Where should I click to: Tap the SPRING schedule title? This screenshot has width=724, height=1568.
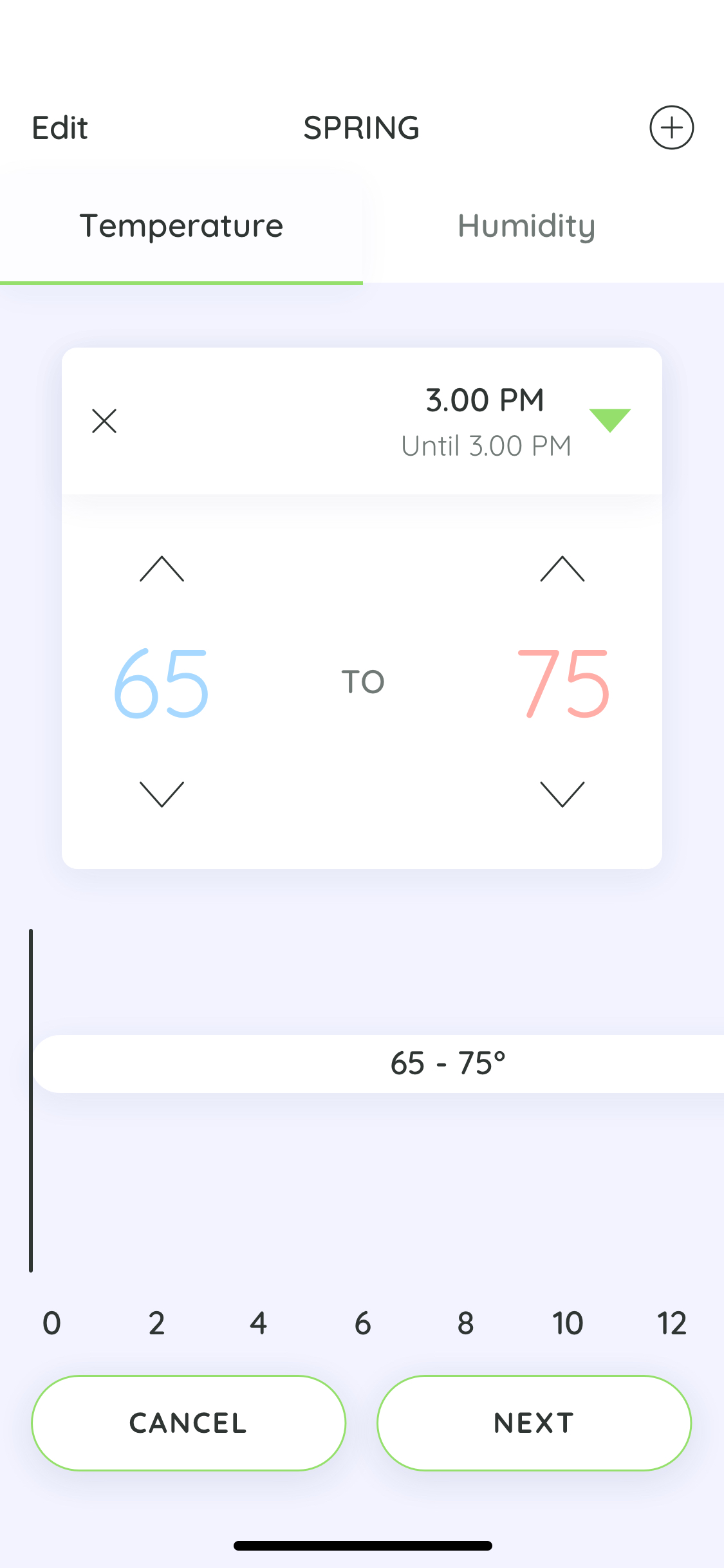point(362,127)
